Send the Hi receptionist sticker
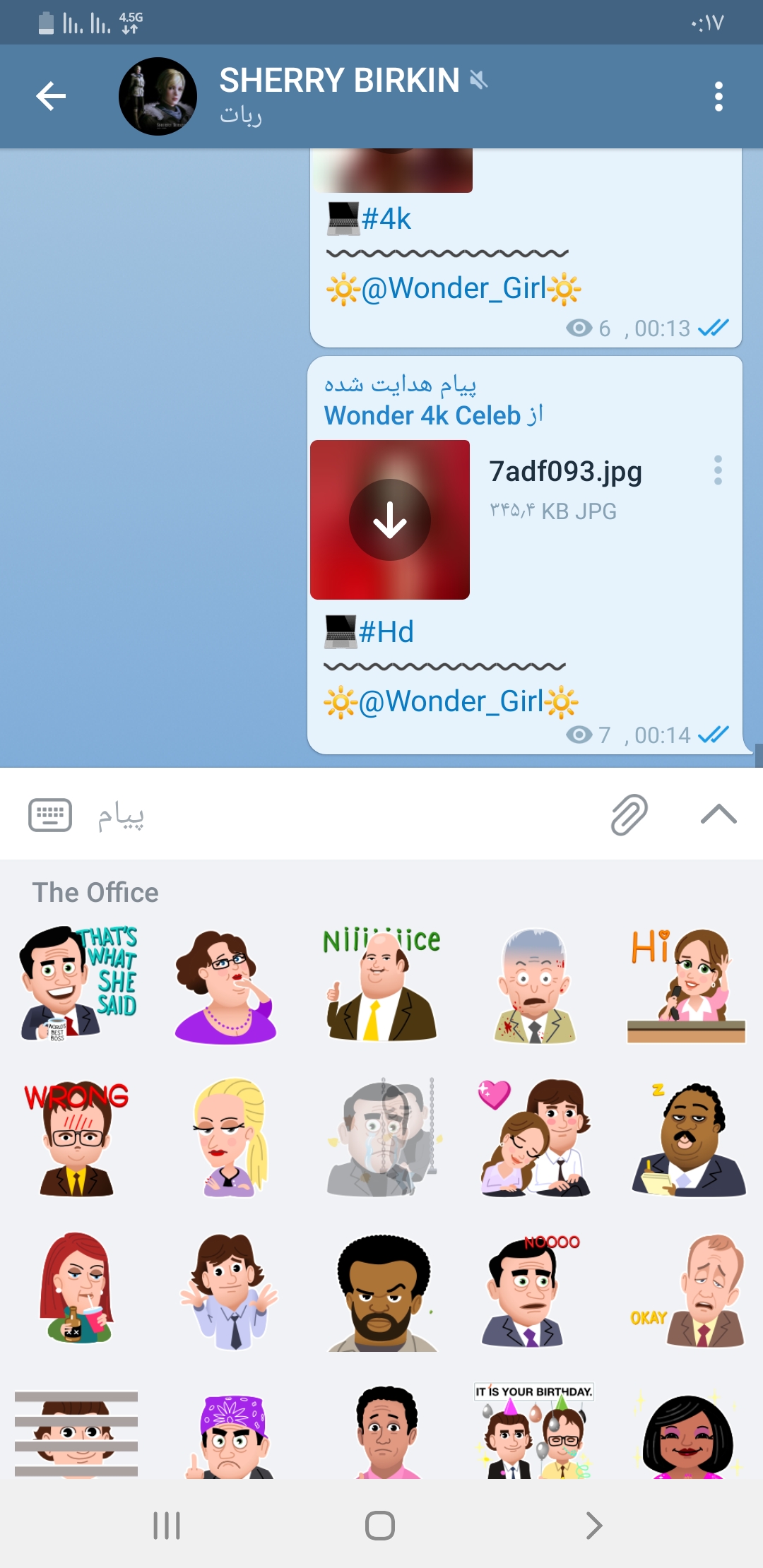The width and height of the screenshot is (763, 1568). (686, 985)
